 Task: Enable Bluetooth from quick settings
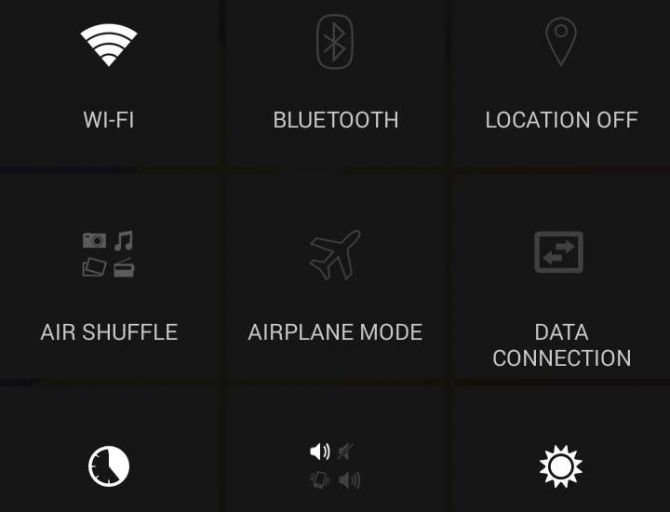[x=335, y=80]
